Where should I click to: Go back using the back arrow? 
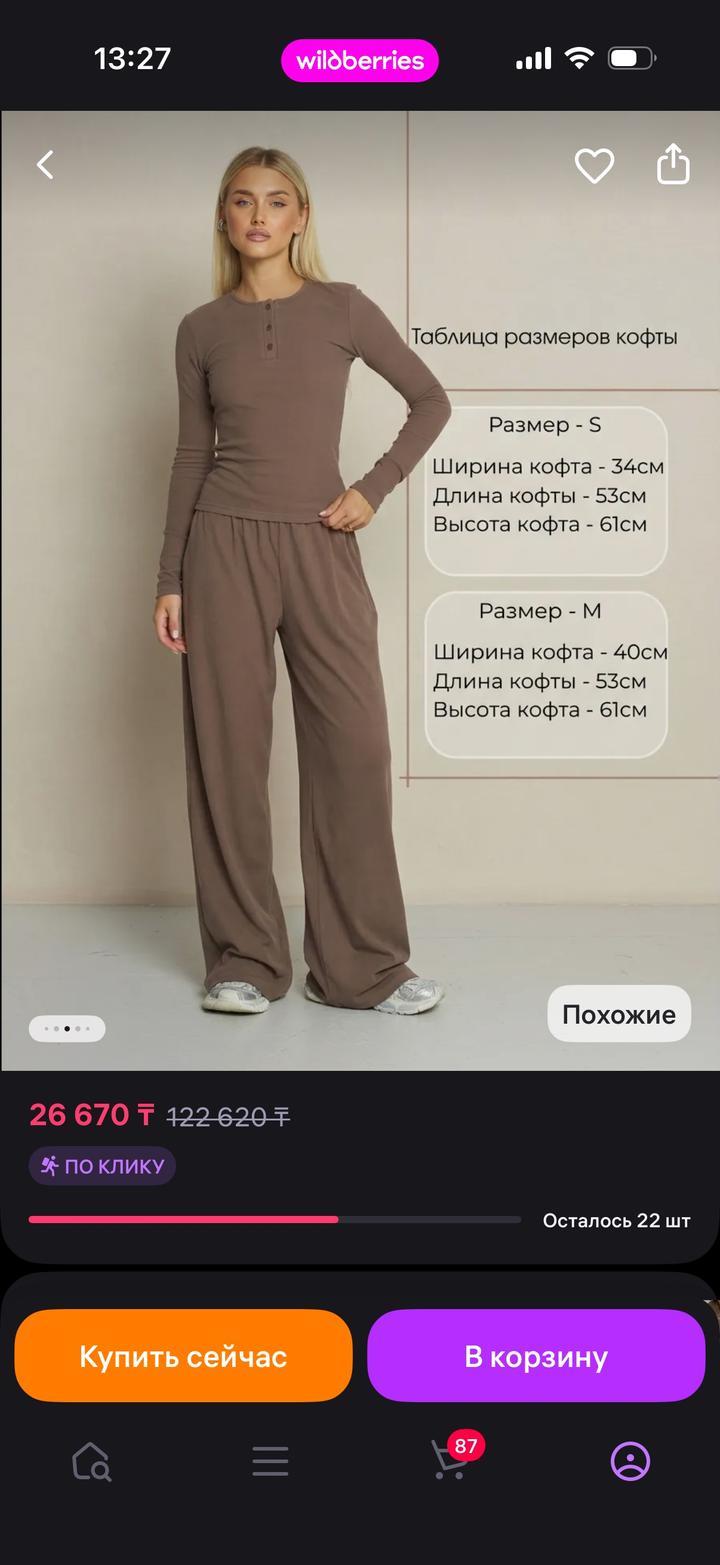tap(44, 164)
